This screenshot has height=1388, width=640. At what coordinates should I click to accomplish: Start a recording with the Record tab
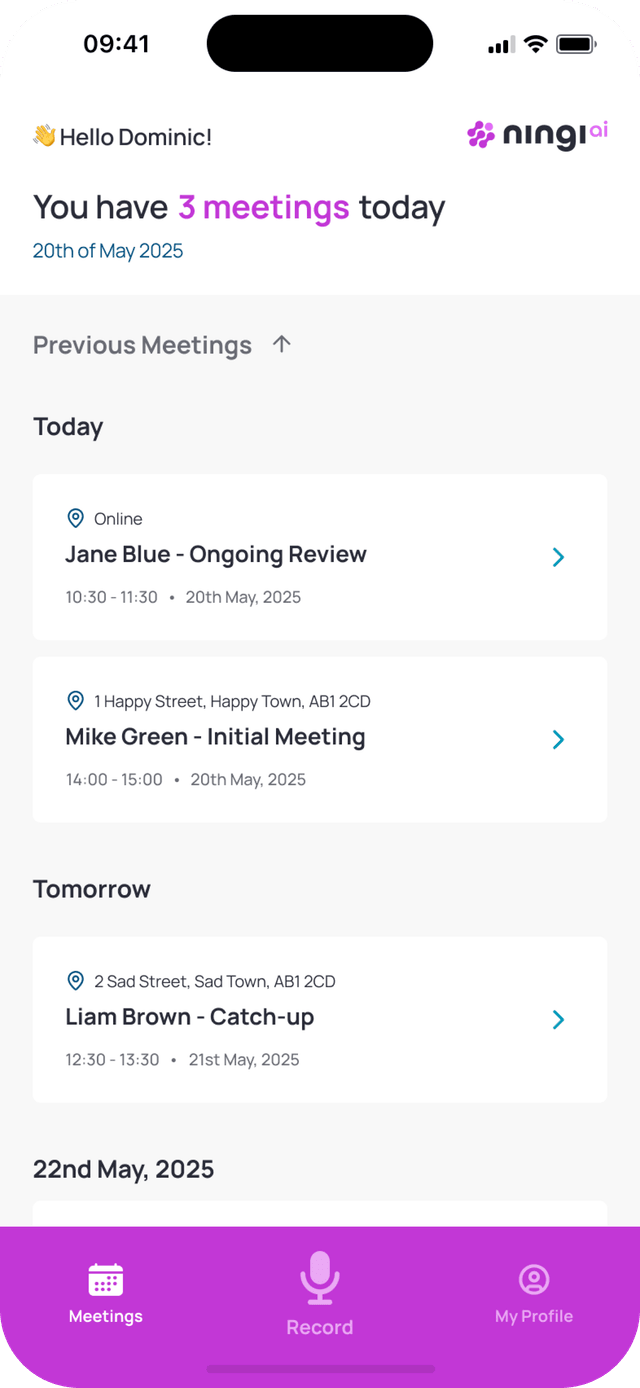(x=320, y=1294)
